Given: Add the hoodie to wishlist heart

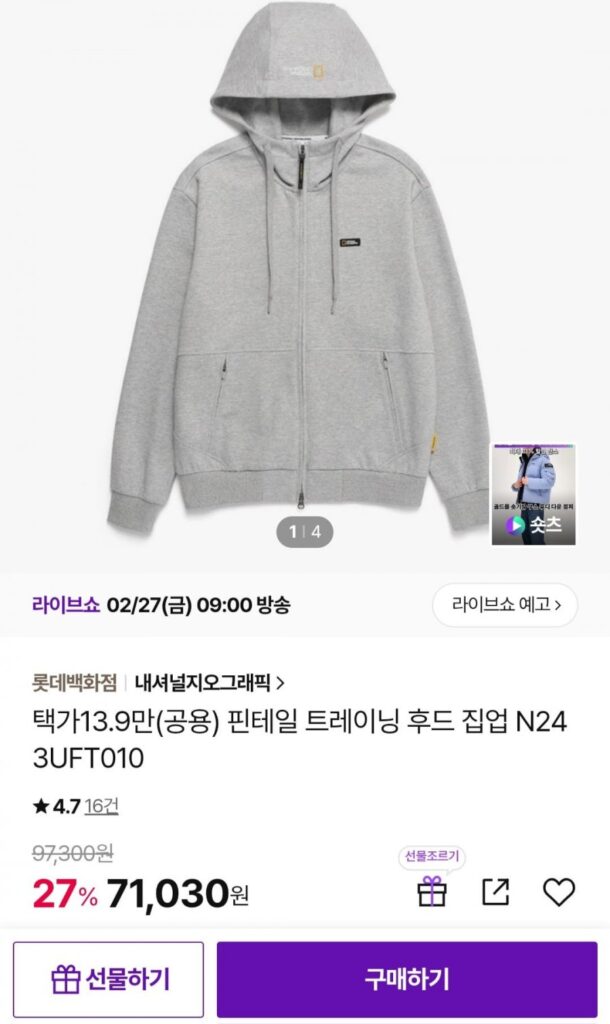Looking at the screenshot, I should (559, 891).
